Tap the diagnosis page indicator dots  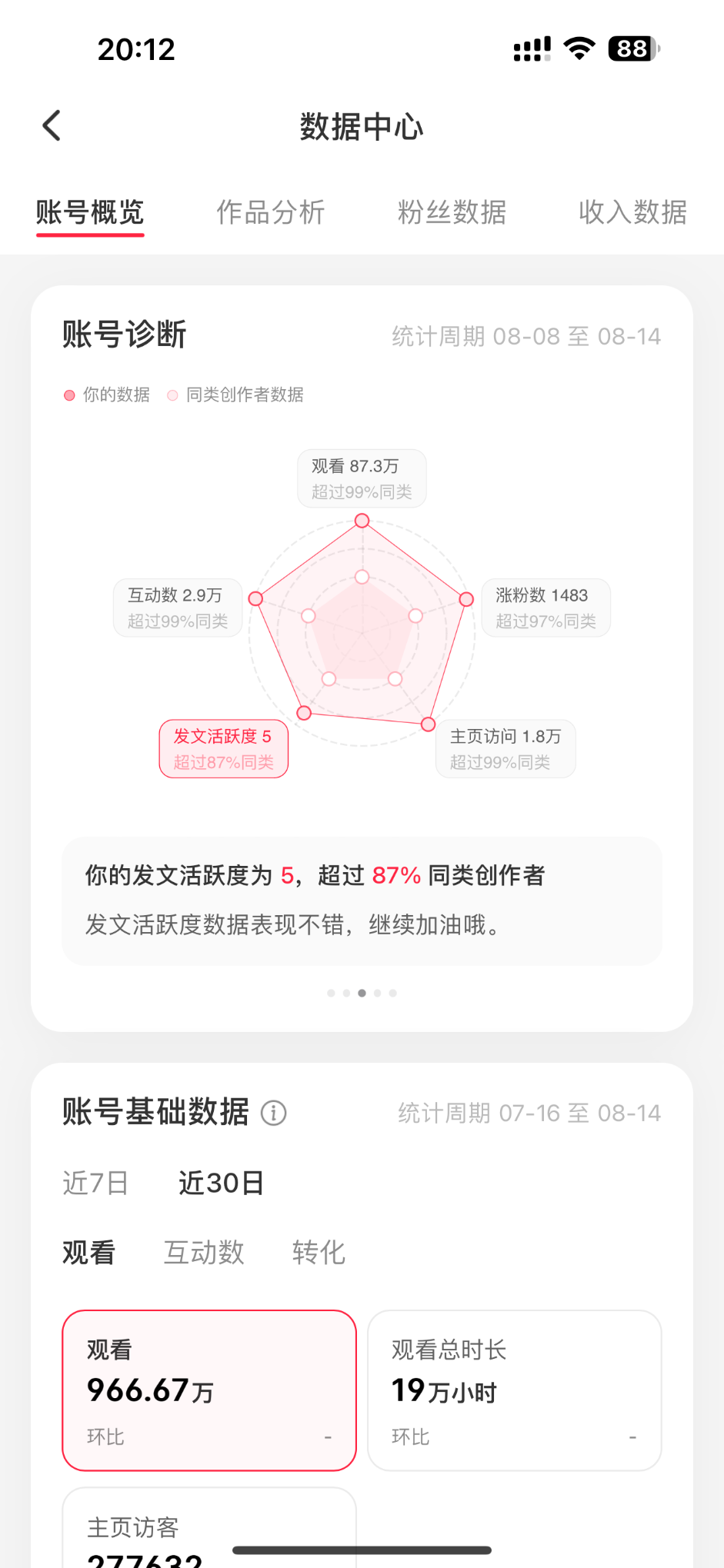[x=362, y=993]
